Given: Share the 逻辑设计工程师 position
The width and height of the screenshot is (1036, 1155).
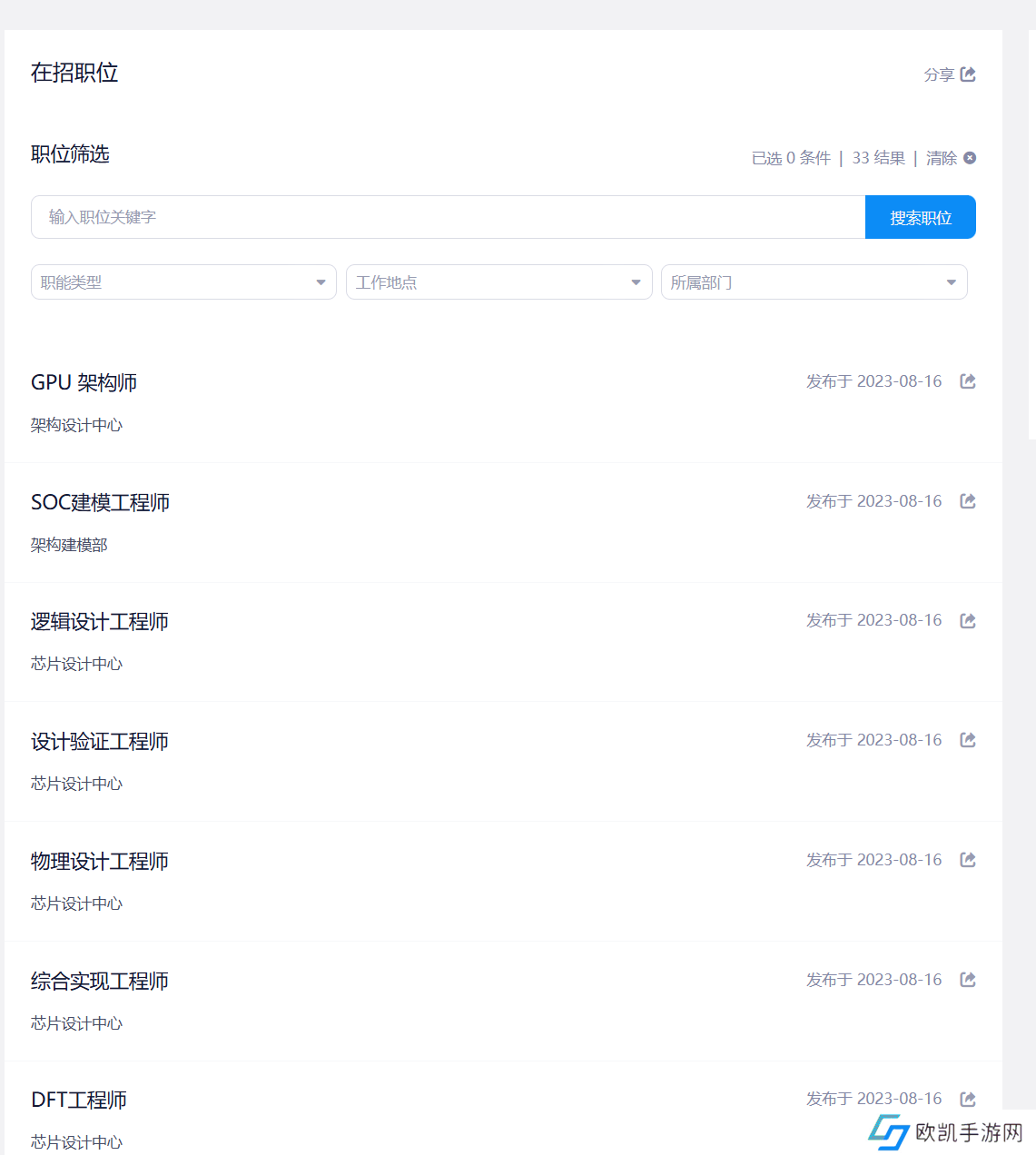Looking at the screenshot, I should (x=968, y=621).
